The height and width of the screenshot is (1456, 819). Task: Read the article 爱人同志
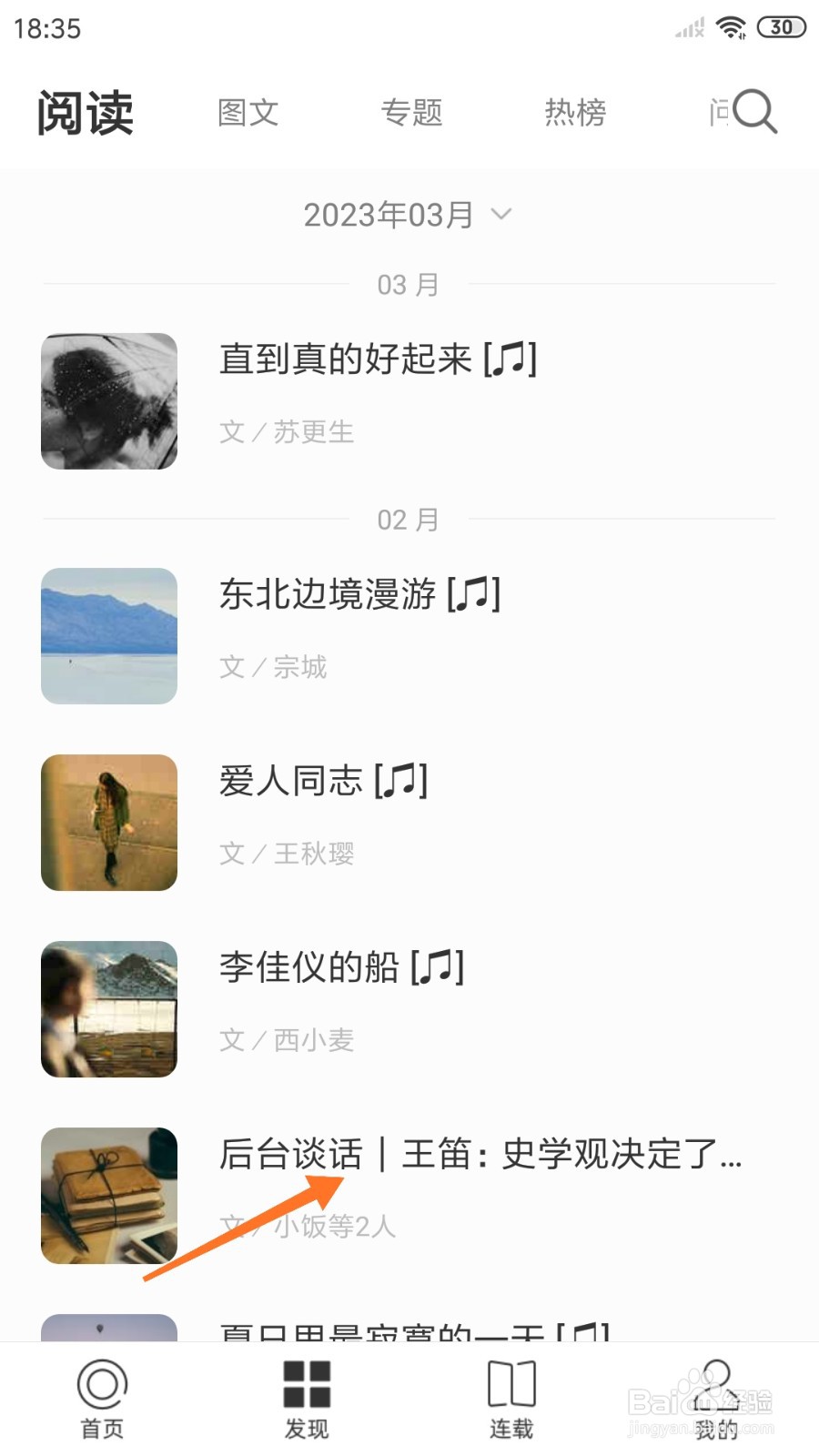(x=322, y=782)
